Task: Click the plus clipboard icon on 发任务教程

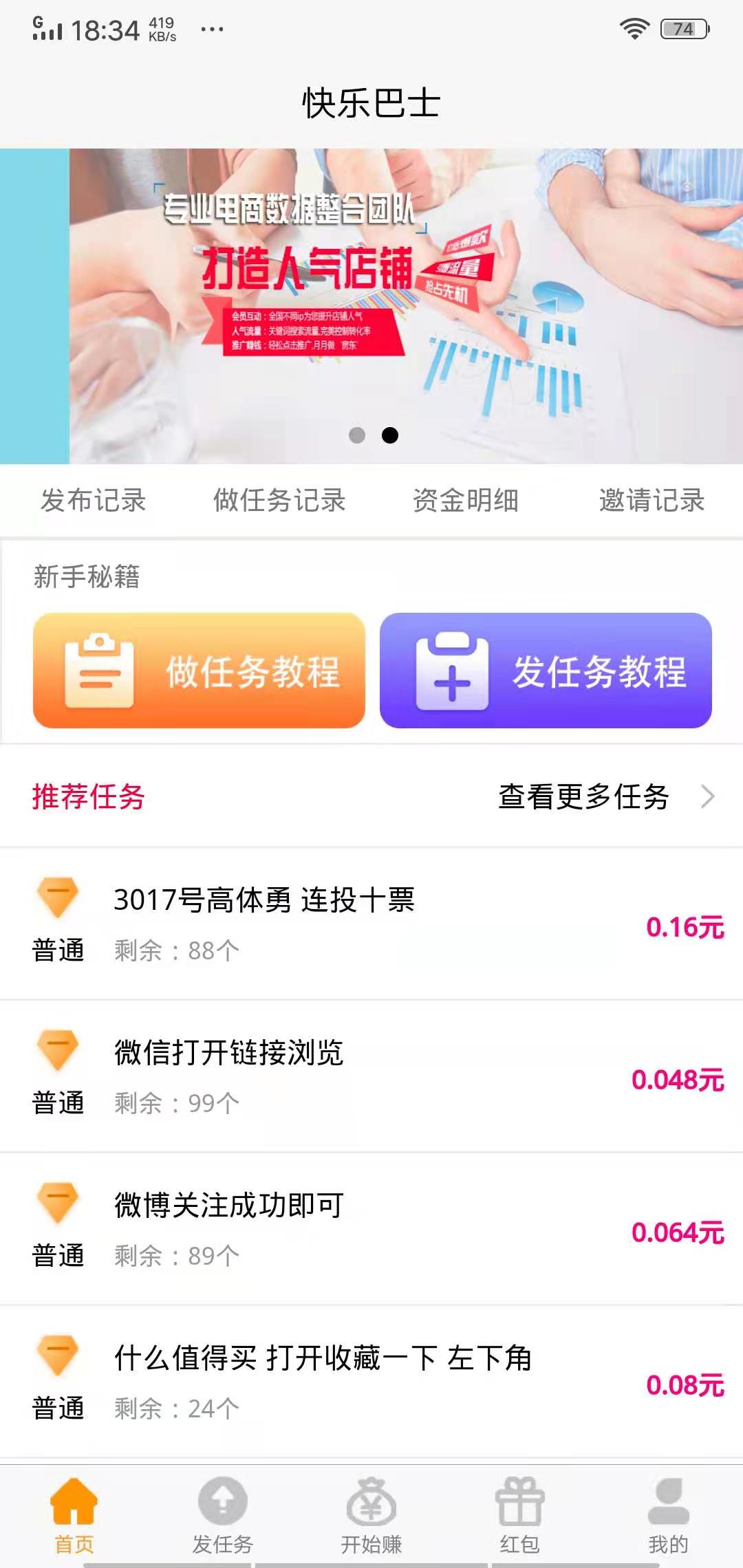Action: (451, 673)
